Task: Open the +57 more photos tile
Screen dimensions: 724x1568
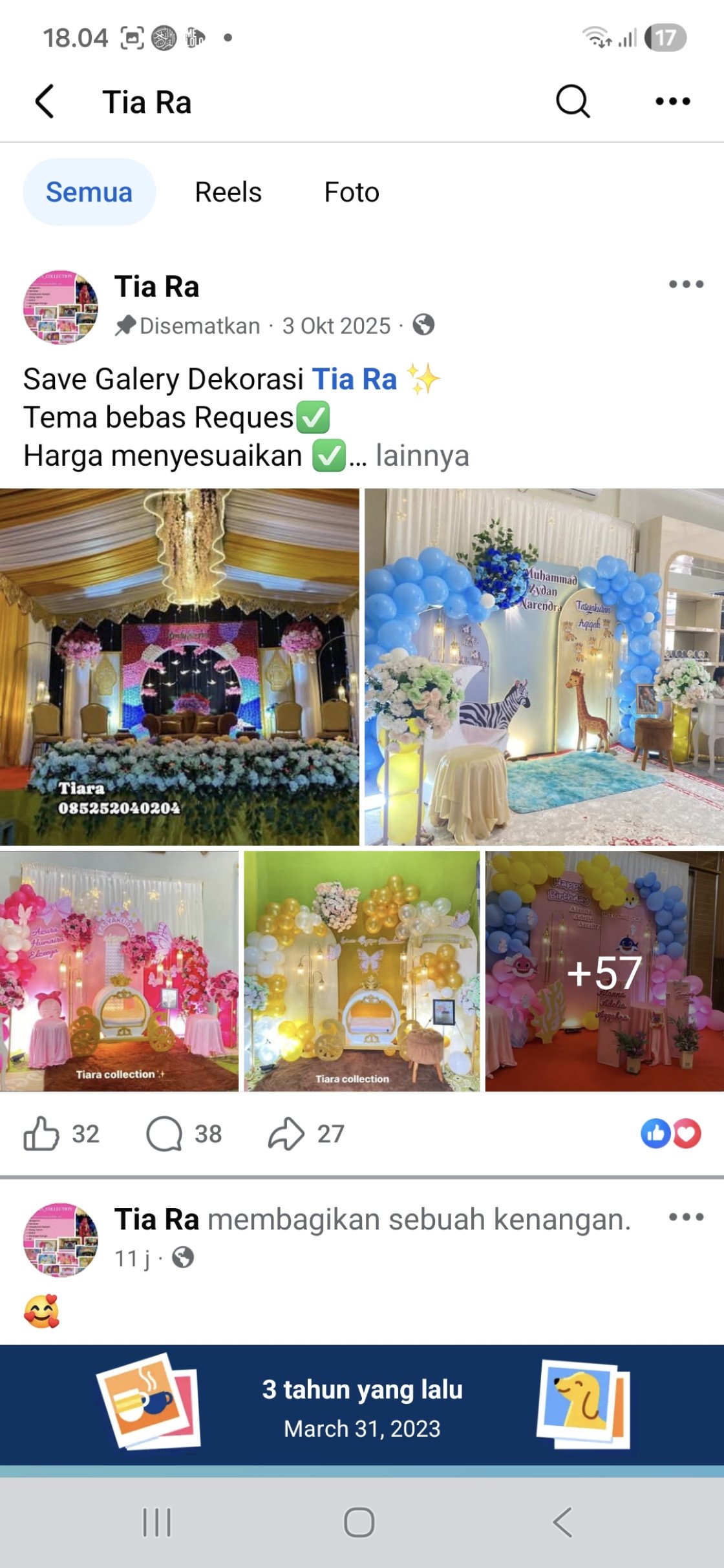Action: coord(604,971)
